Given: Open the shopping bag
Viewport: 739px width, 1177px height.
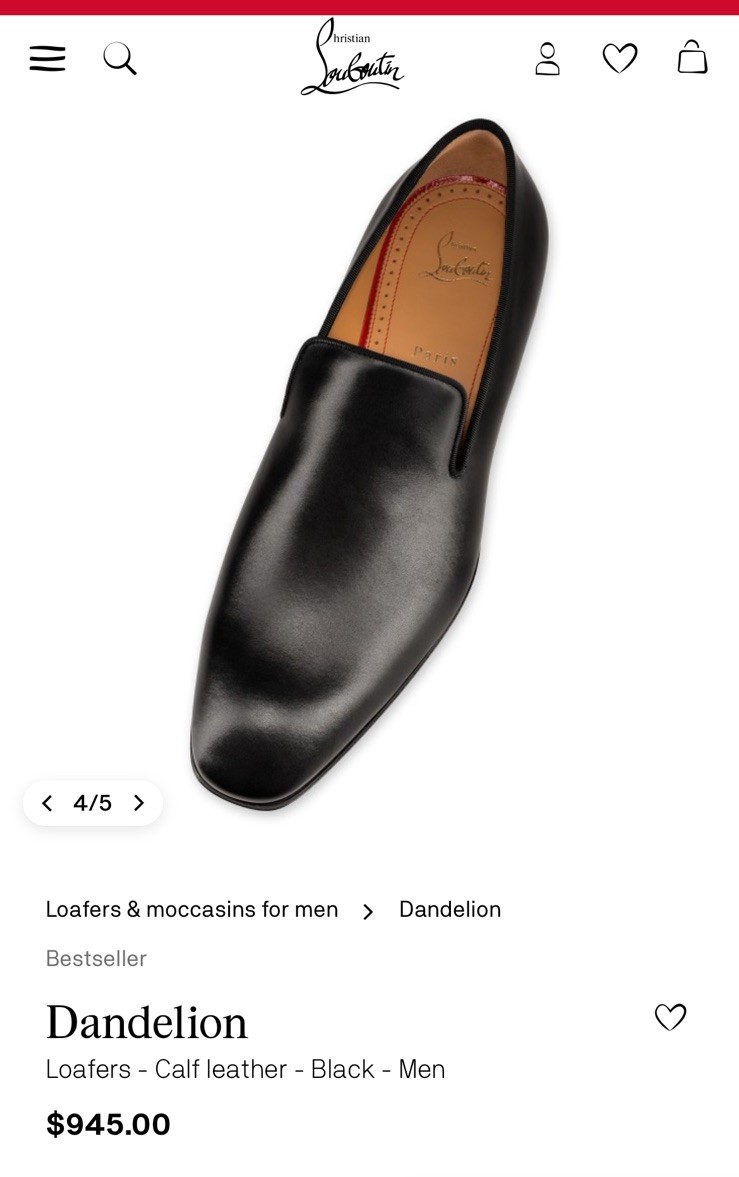Looking at the screenshot, I should 692,58.
